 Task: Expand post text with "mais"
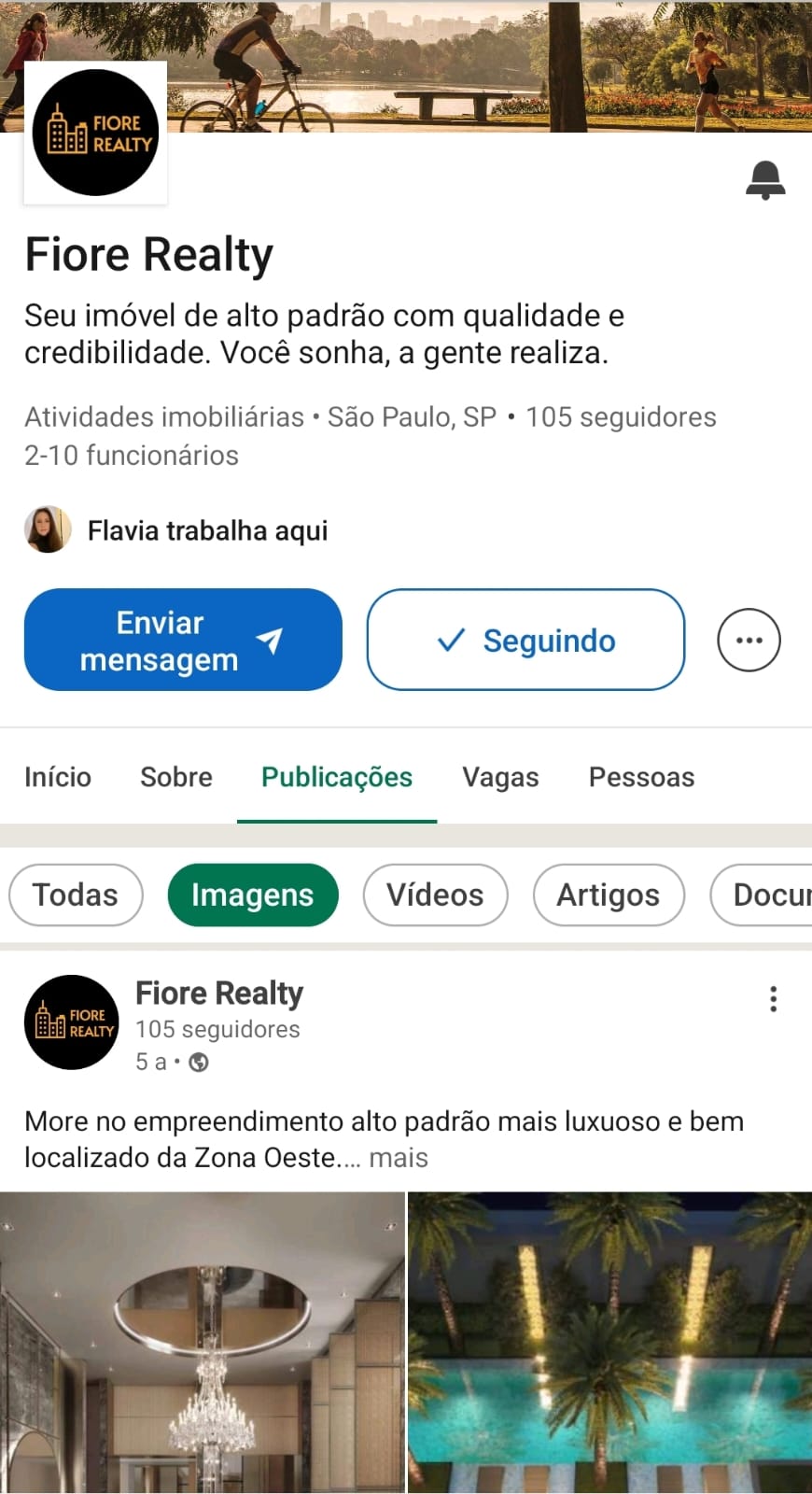[x=399, y=1158]
